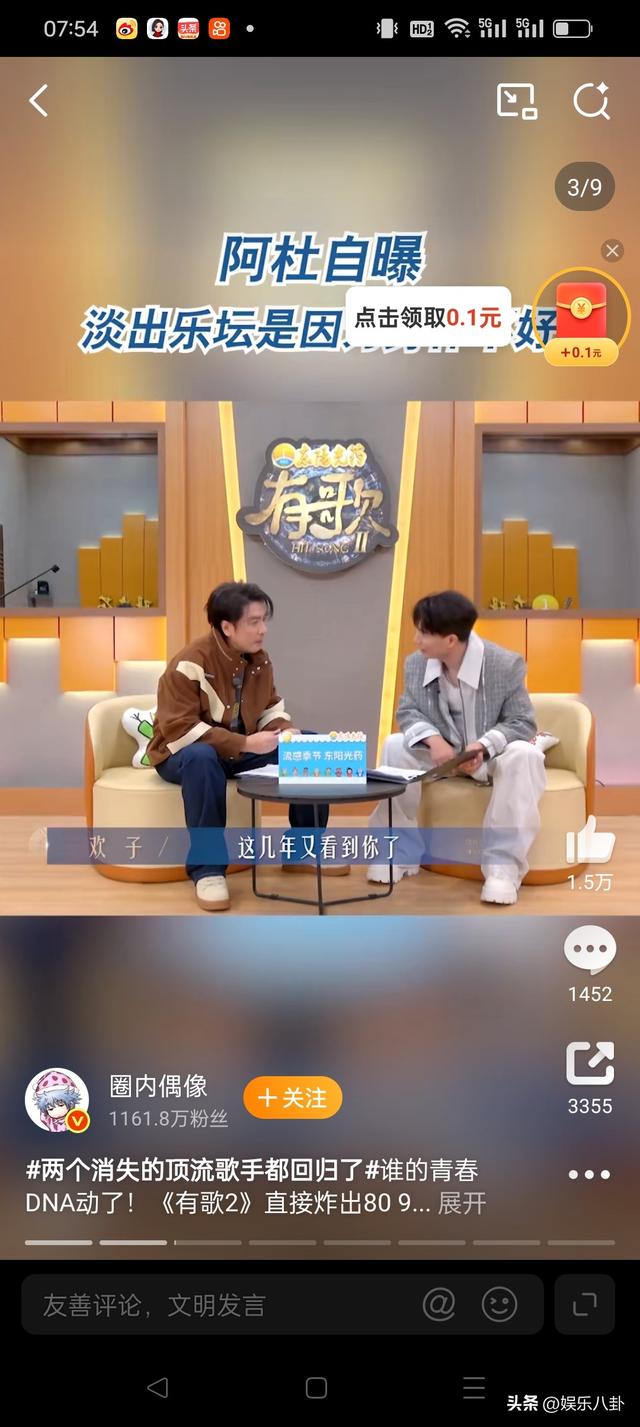Open the three-dot more options
The height and width of the screenshot is (1427, 640).
point(589,1174)
